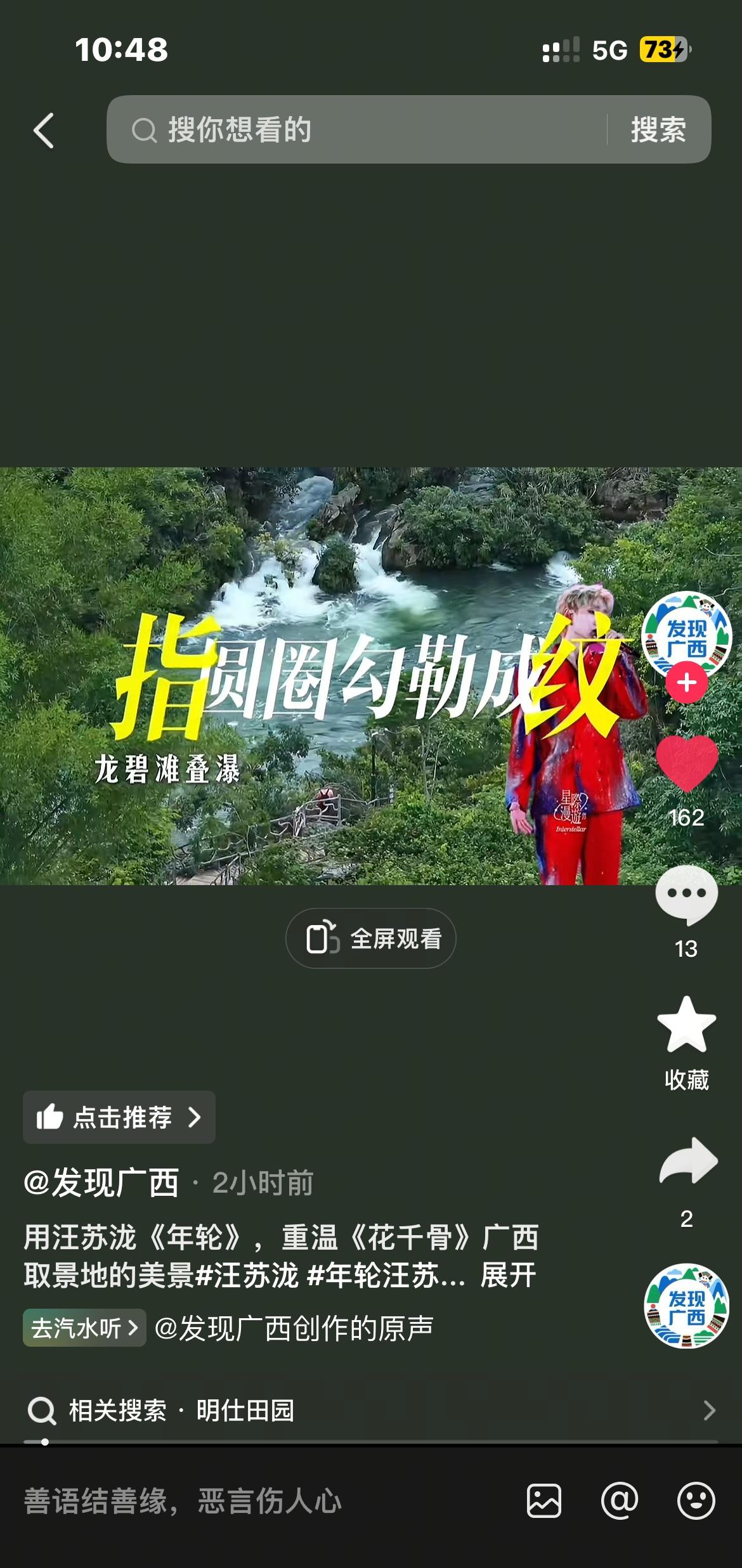Open 发现广西 profile avatar
This screenshot has height=1568, width=742.
686,634
